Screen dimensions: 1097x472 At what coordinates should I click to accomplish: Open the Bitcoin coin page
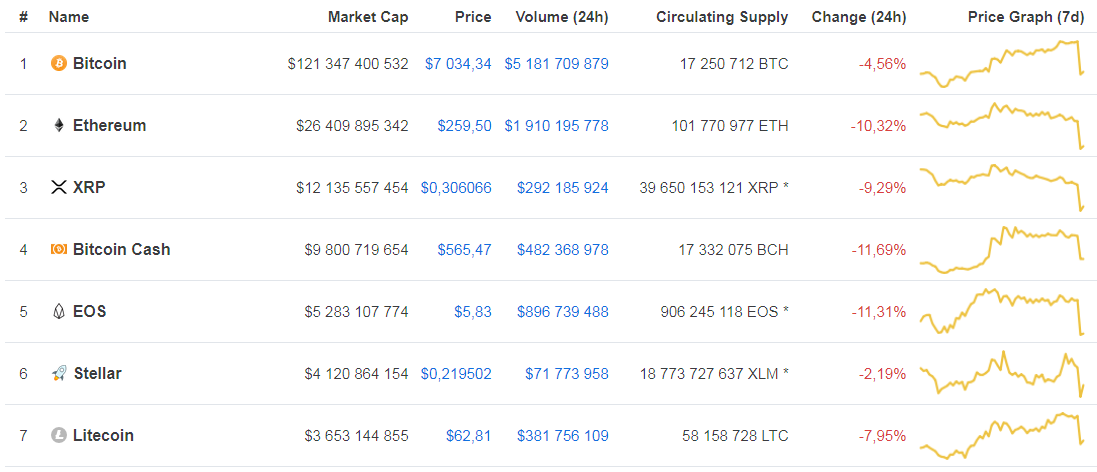click(x=99, y=63)
